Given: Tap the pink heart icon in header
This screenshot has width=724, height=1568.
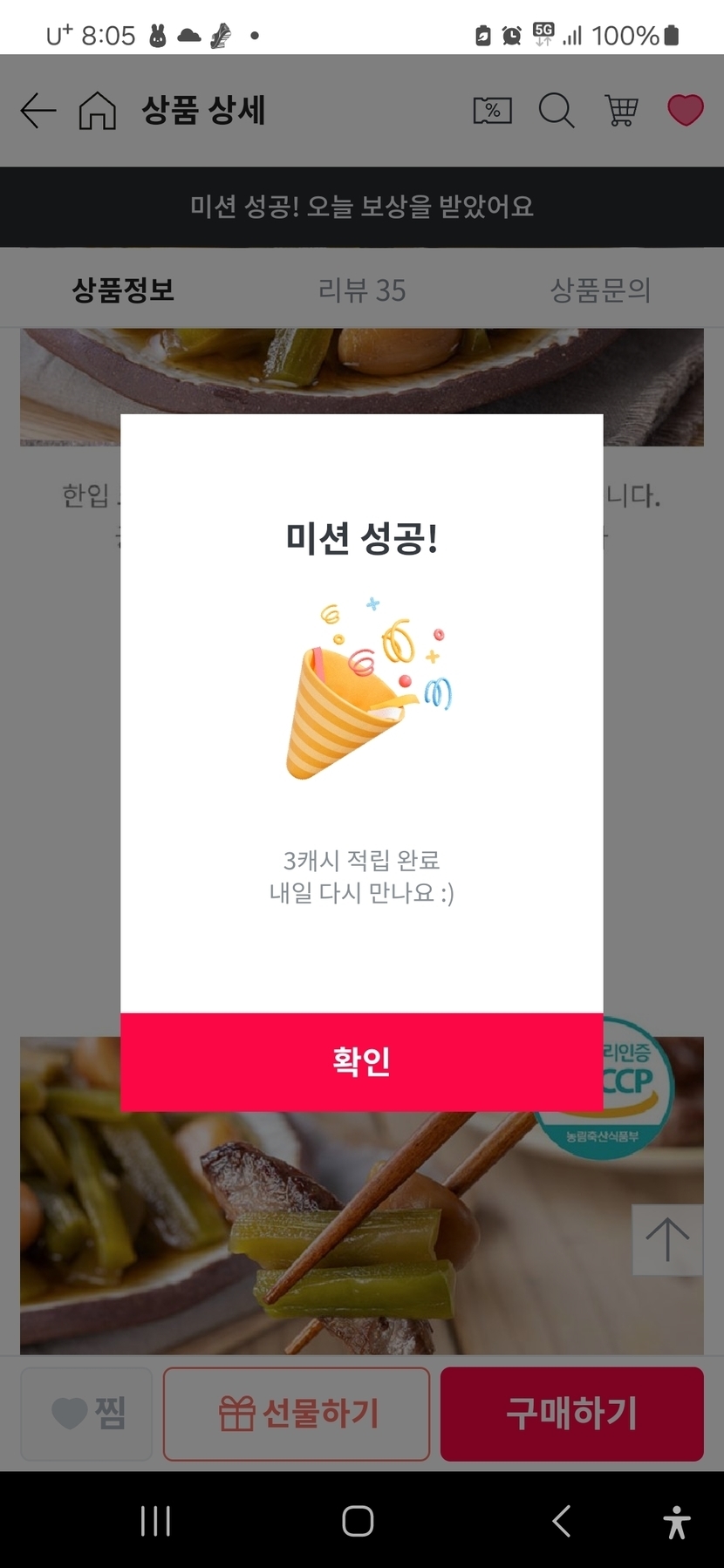Looking at the screenshot, I should [685, 111].
